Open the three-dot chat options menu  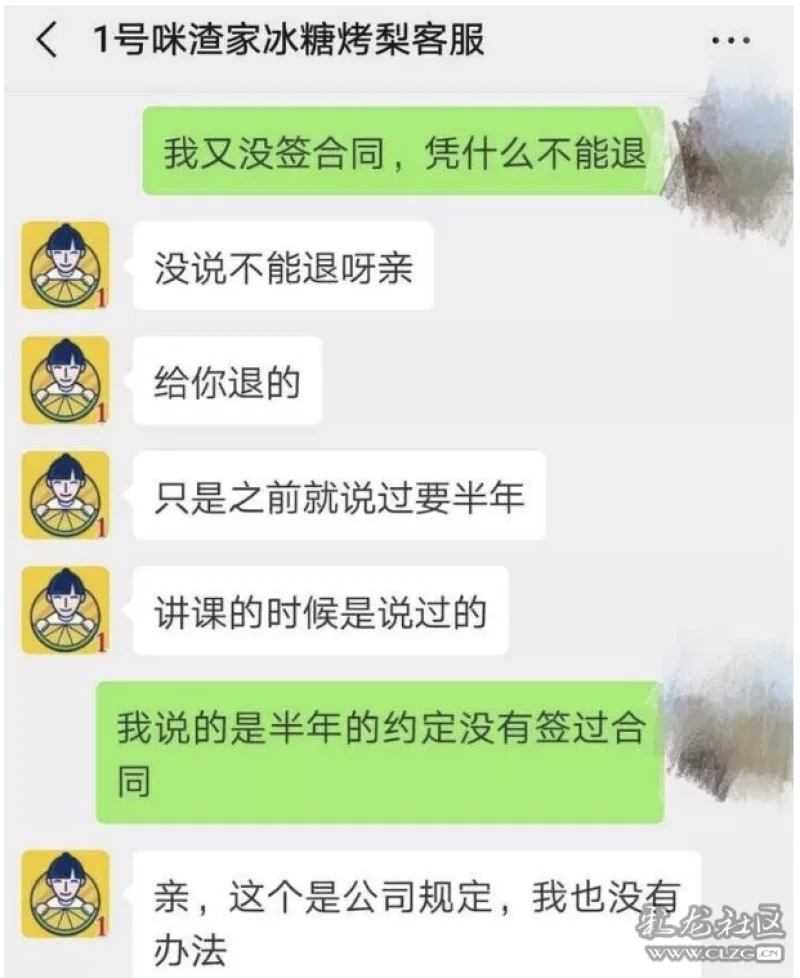[x=730, y=42]
